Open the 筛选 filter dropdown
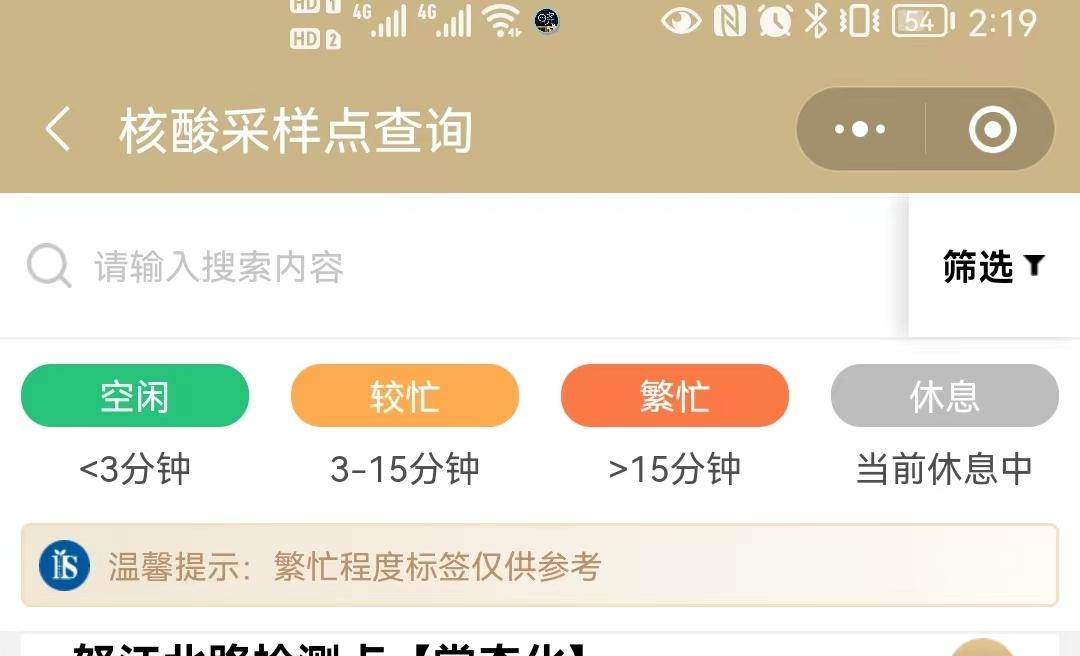Image resolution: width=1080 pixels, height=656 pixels. tap(993, 266)
